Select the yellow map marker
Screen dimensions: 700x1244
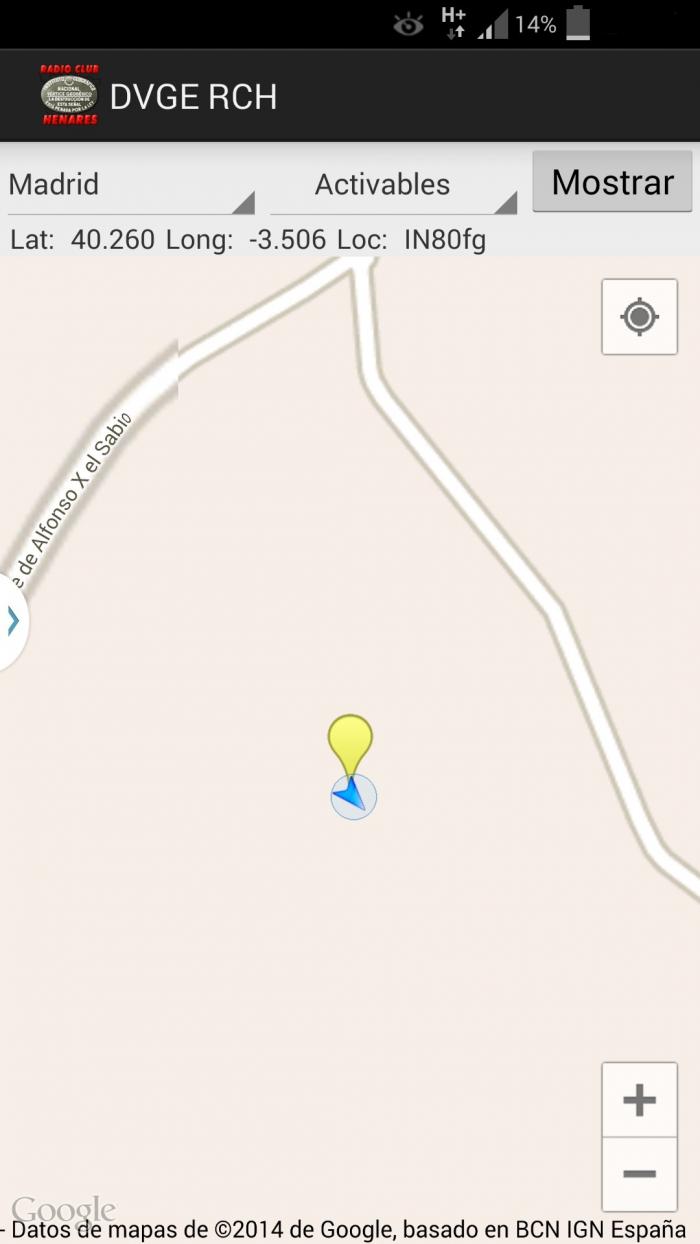(350, 744)
